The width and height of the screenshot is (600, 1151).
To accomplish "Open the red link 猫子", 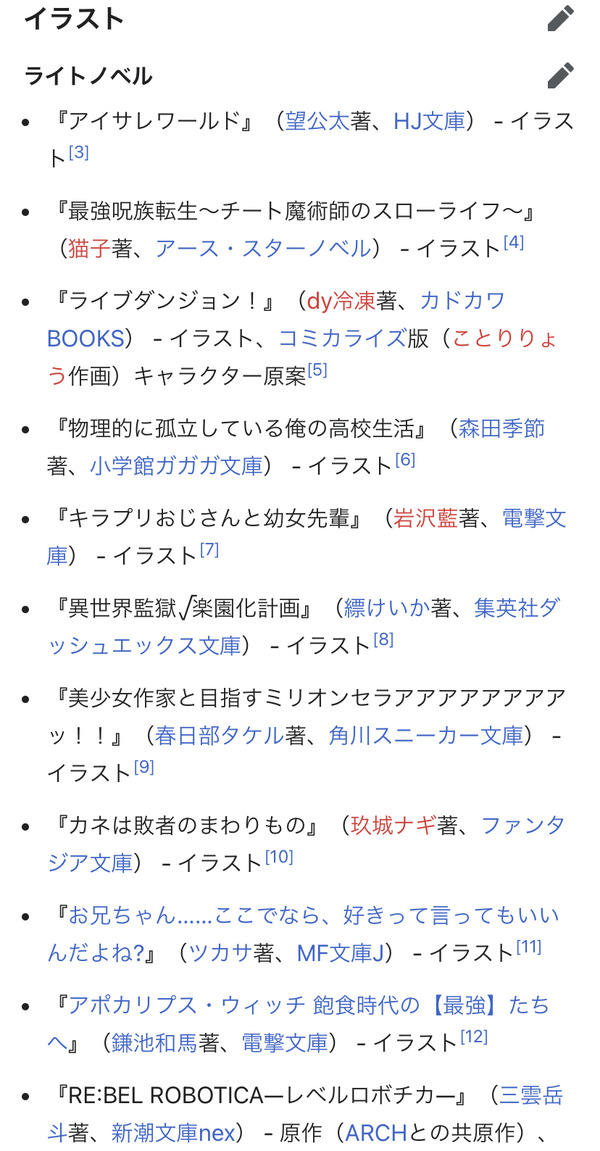I will pos(90,249).
